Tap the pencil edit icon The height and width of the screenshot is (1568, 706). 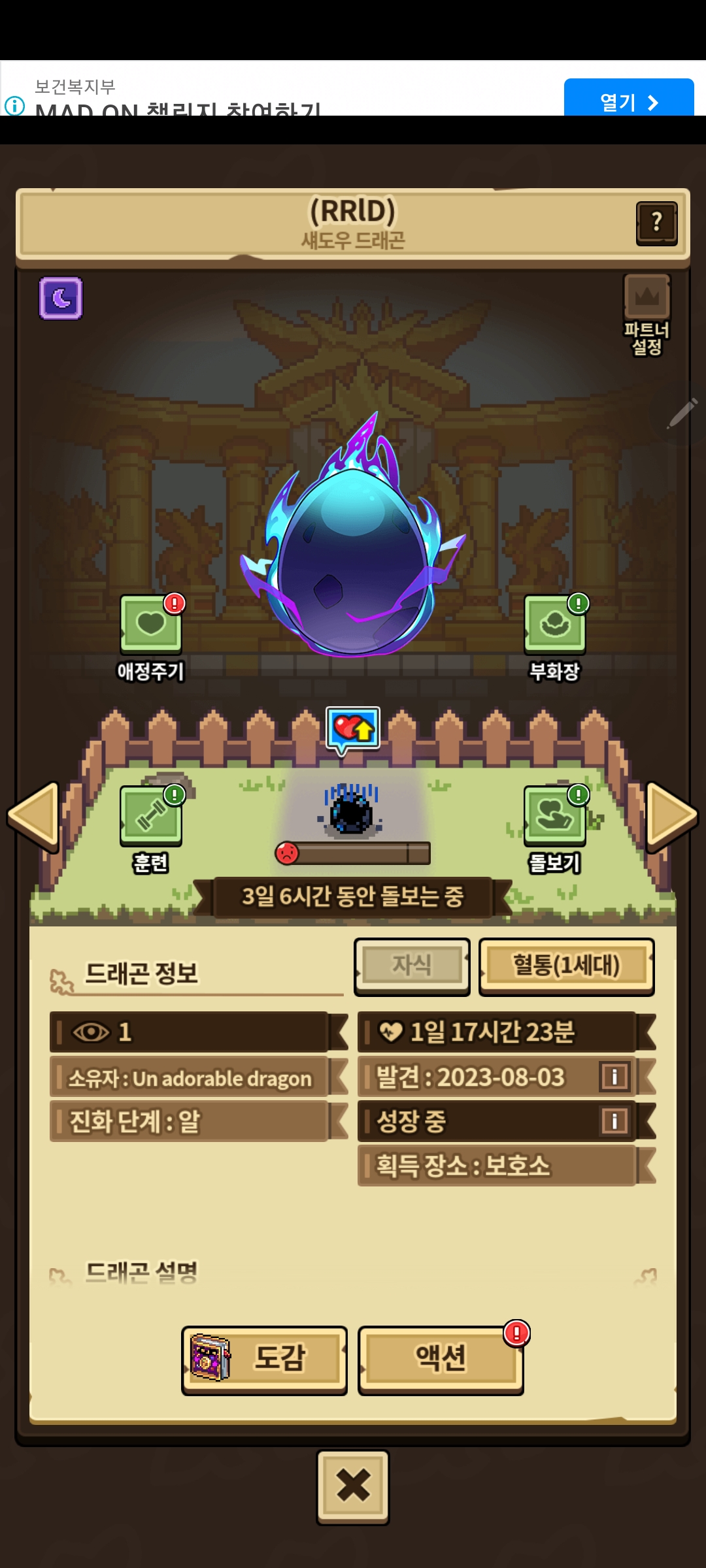(682, 414)
